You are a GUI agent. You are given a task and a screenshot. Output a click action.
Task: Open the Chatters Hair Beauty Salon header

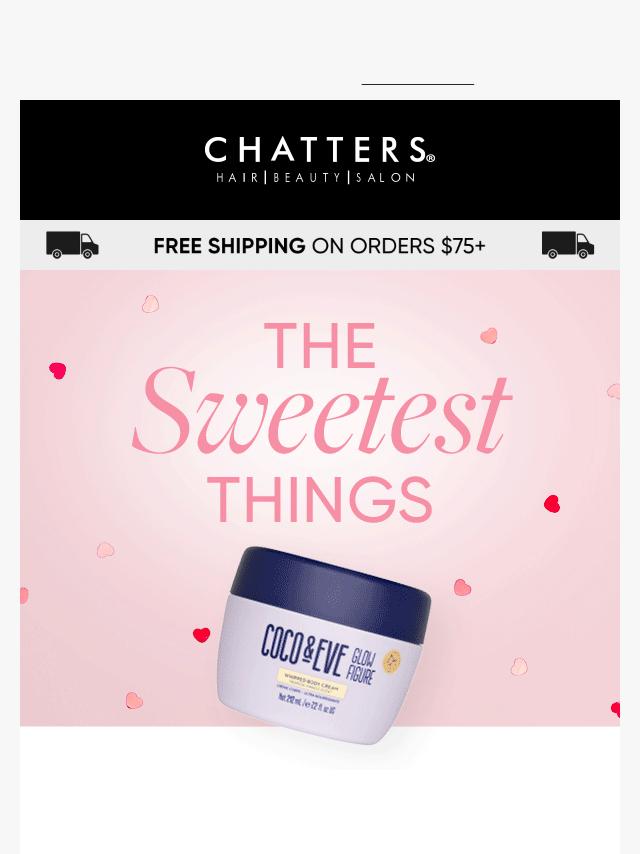coord(320,160)
